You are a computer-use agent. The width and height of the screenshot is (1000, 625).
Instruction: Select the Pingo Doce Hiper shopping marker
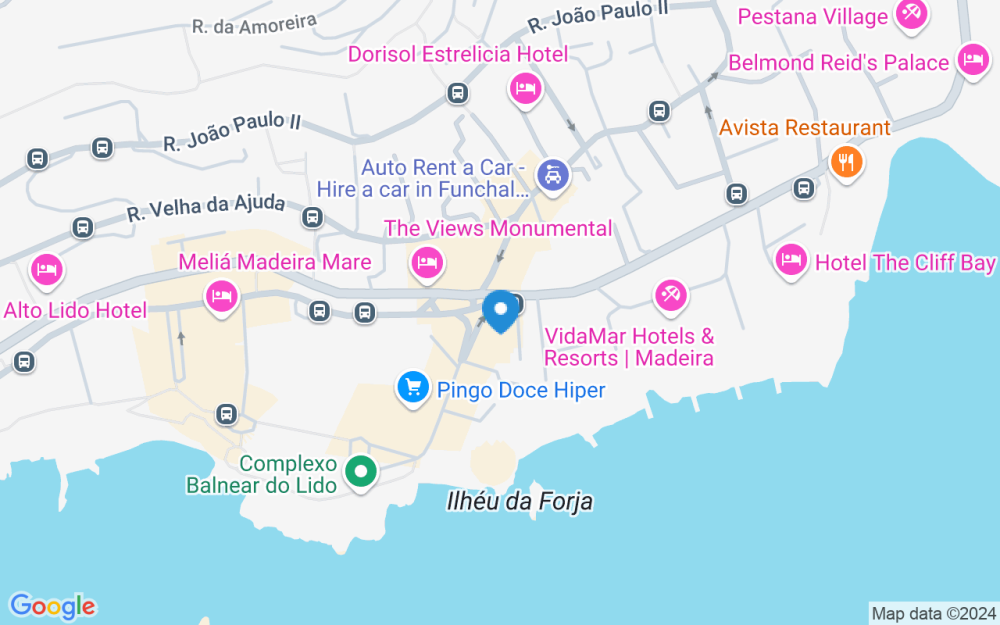click(413, 388)
